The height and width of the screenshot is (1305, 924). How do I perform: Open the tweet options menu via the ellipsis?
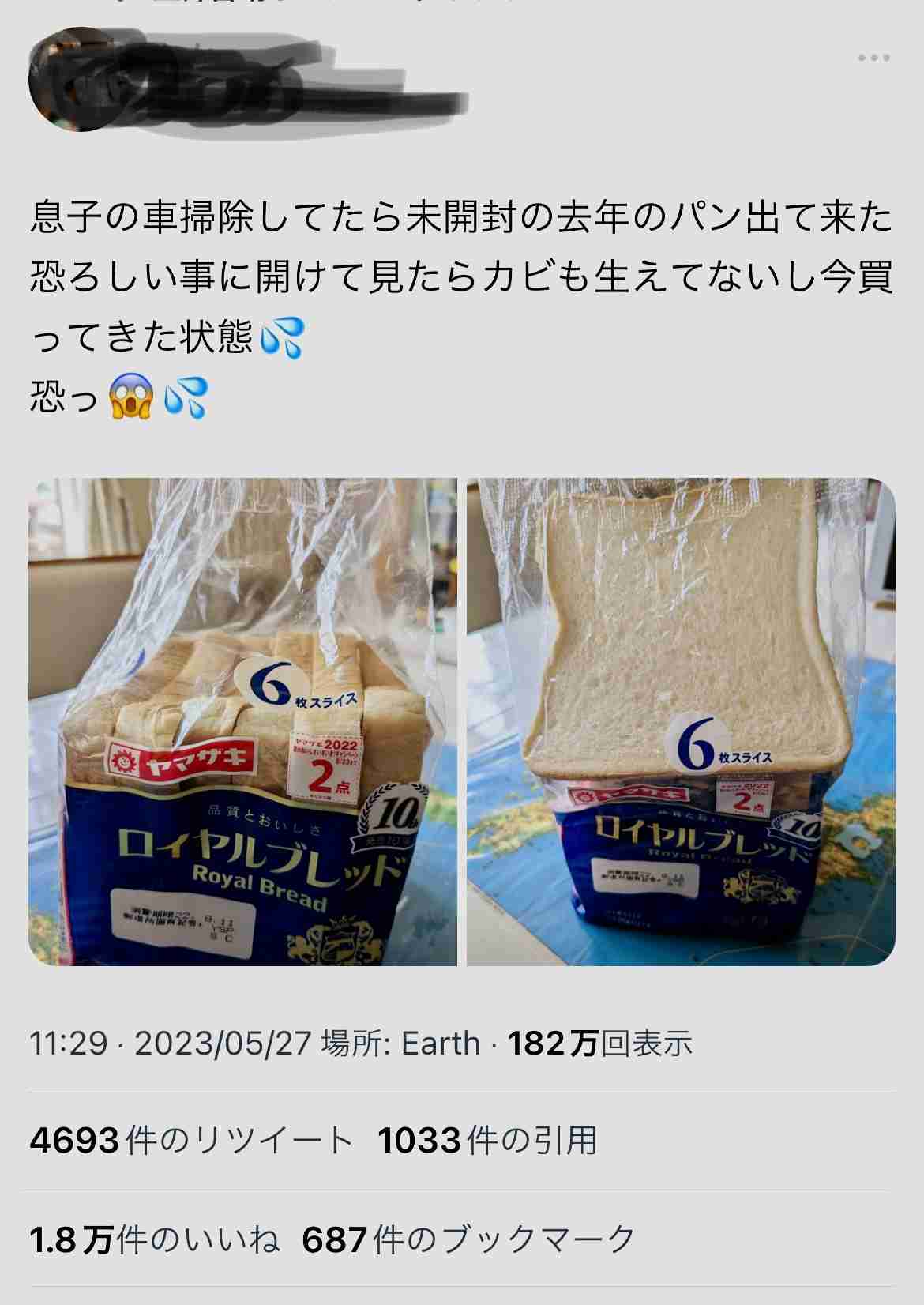click(x=871, y=55)
